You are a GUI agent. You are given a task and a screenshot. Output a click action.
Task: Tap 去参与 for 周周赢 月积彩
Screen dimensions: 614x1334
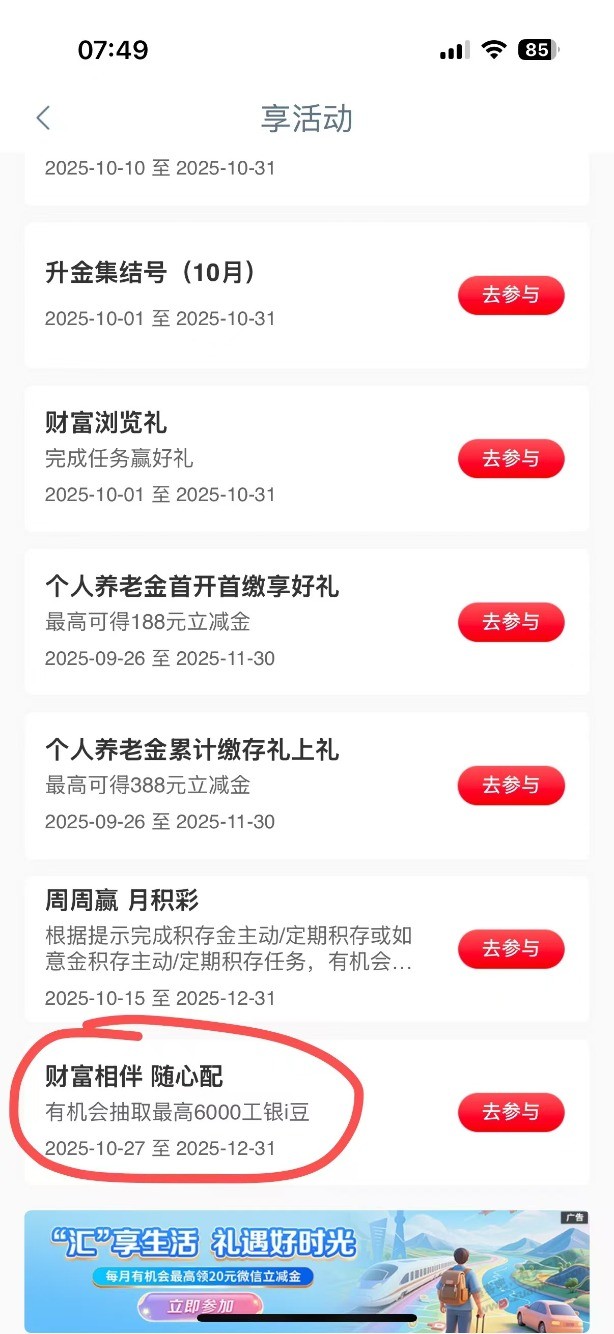pos(511,948)
